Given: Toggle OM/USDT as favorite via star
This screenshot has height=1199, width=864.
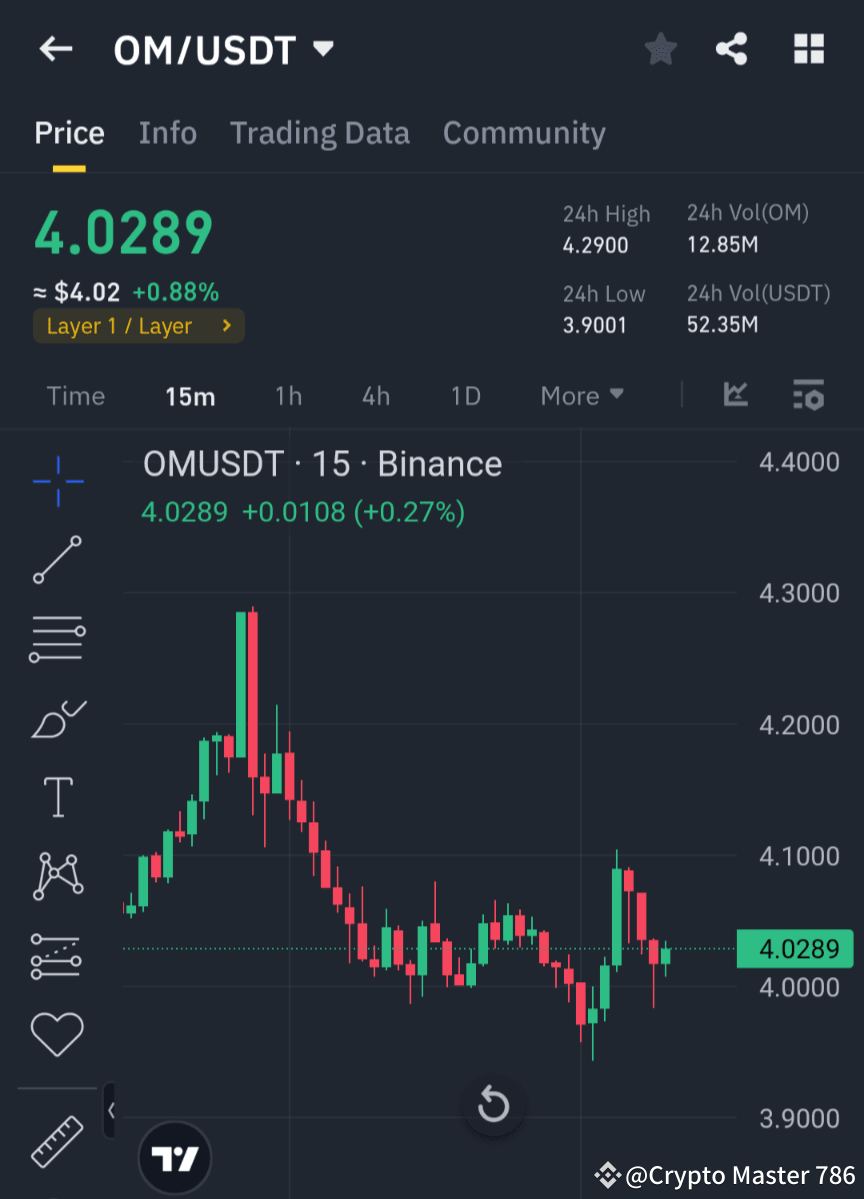Looking at the screenshot, I should [x=660, y=49].
